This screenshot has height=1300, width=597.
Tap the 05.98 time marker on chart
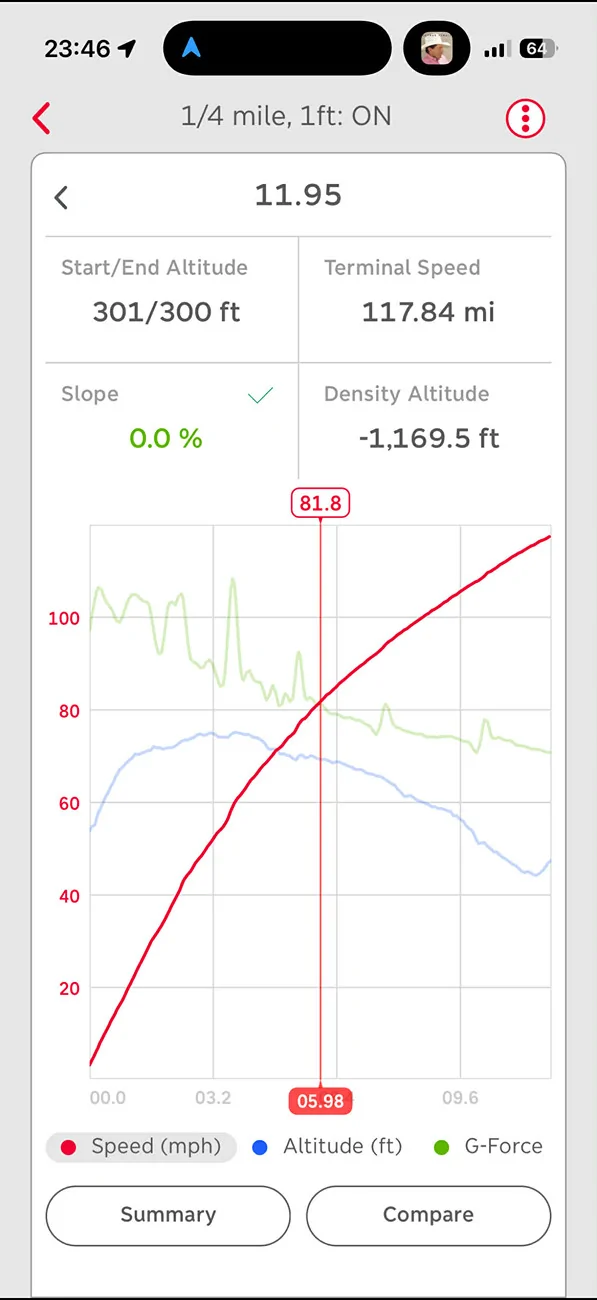point(320,1101)
